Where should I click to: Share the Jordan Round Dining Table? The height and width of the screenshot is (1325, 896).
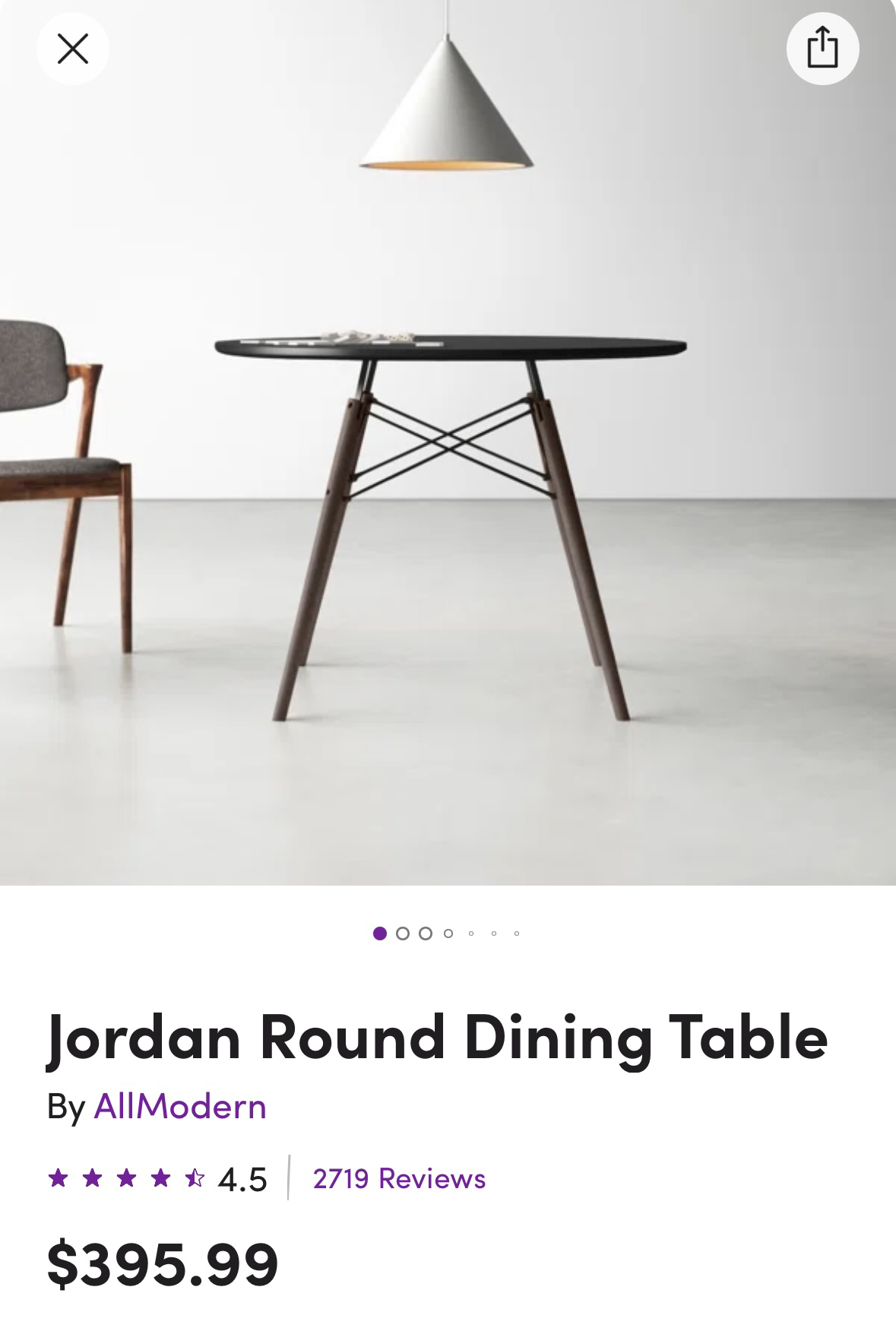click(822, 49)
